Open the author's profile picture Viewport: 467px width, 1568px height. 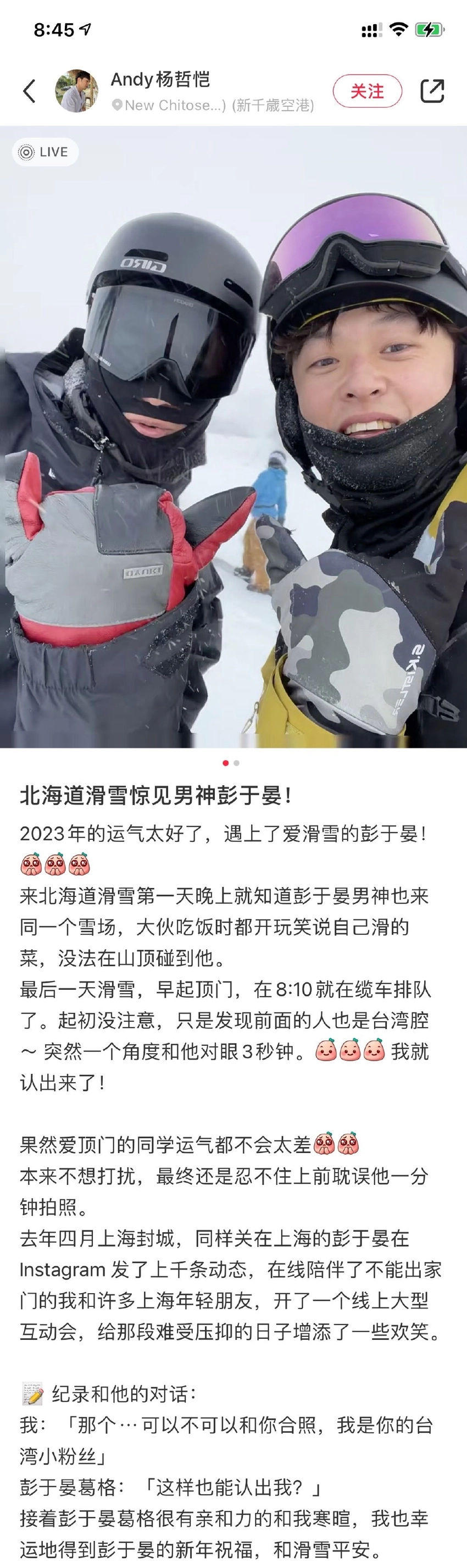pos(77,91)
